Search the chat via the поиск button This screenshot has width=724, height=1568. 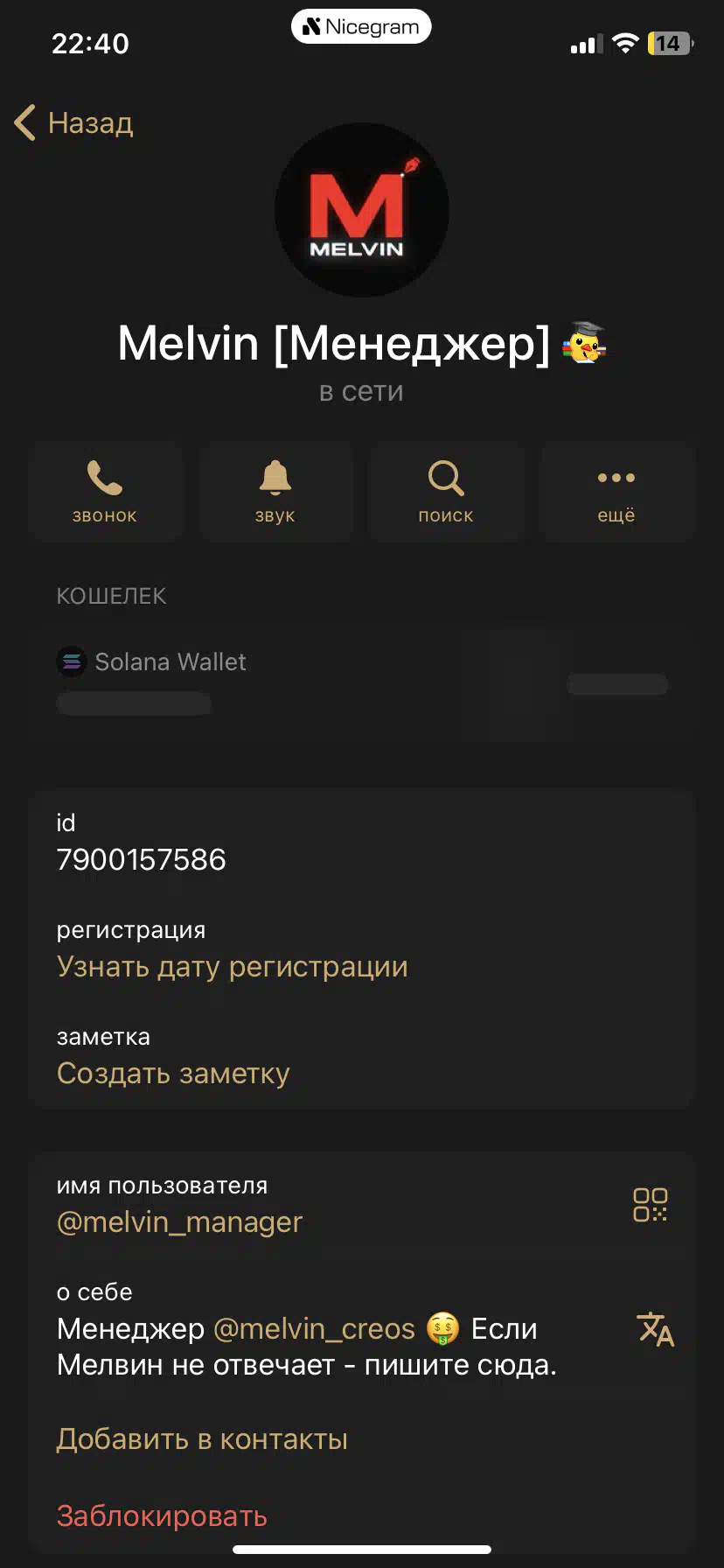point(446,492)
